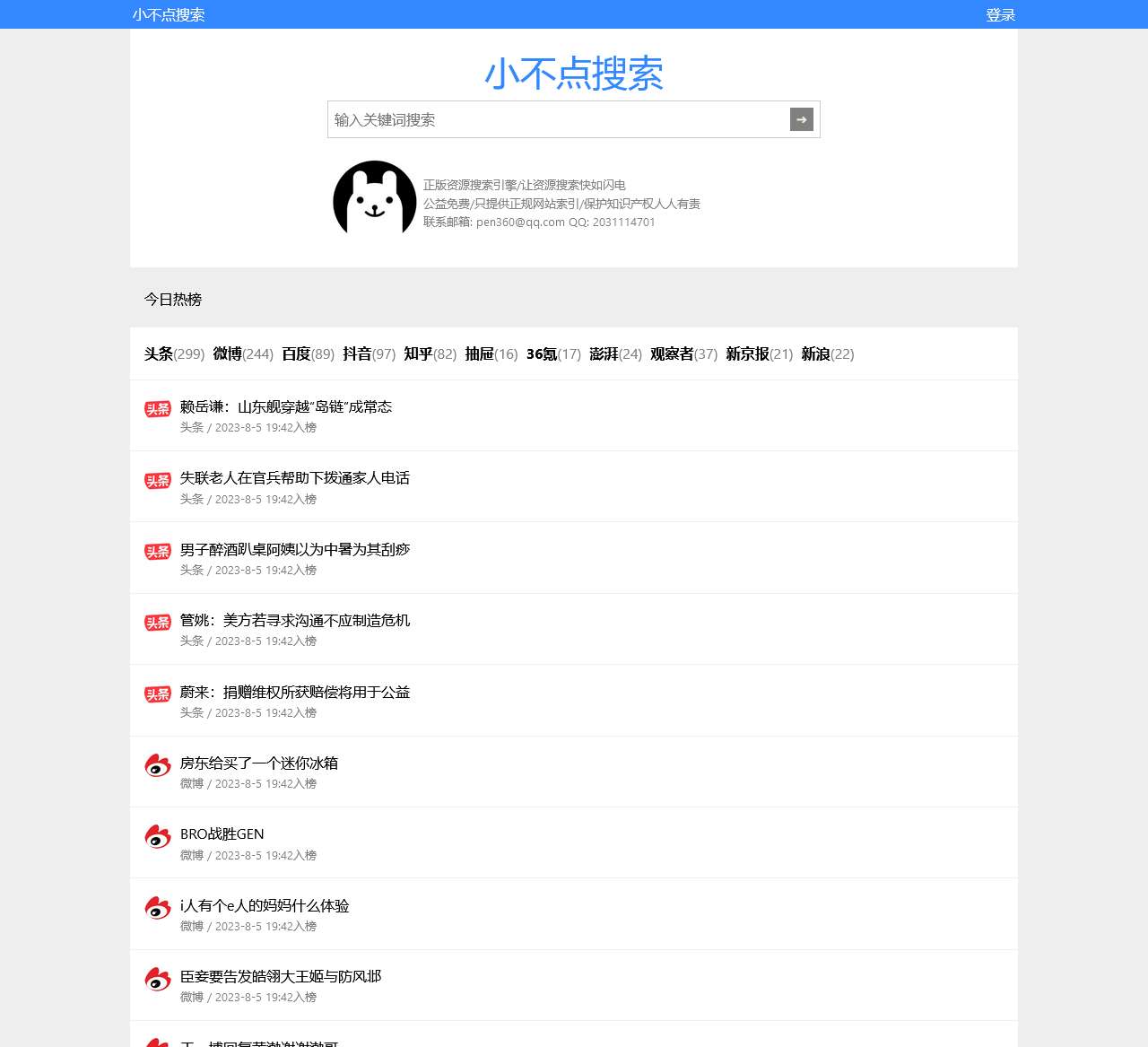Open the BRO战胜GEN topic
Image resolution: width=1148 pixels, height=1047 pixels.
tap(222, 833)
